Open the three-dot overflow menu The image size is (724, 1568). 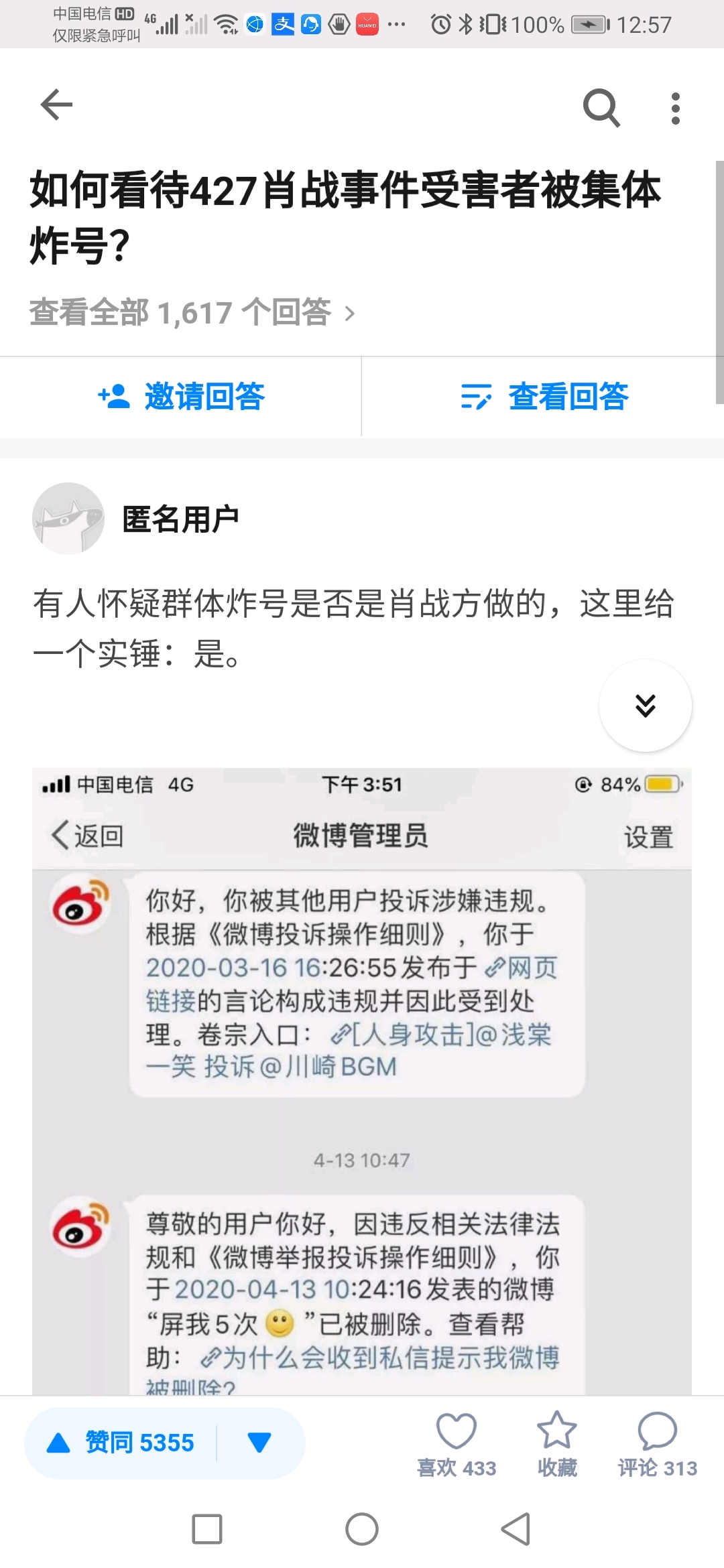click(x=675, y=108)
